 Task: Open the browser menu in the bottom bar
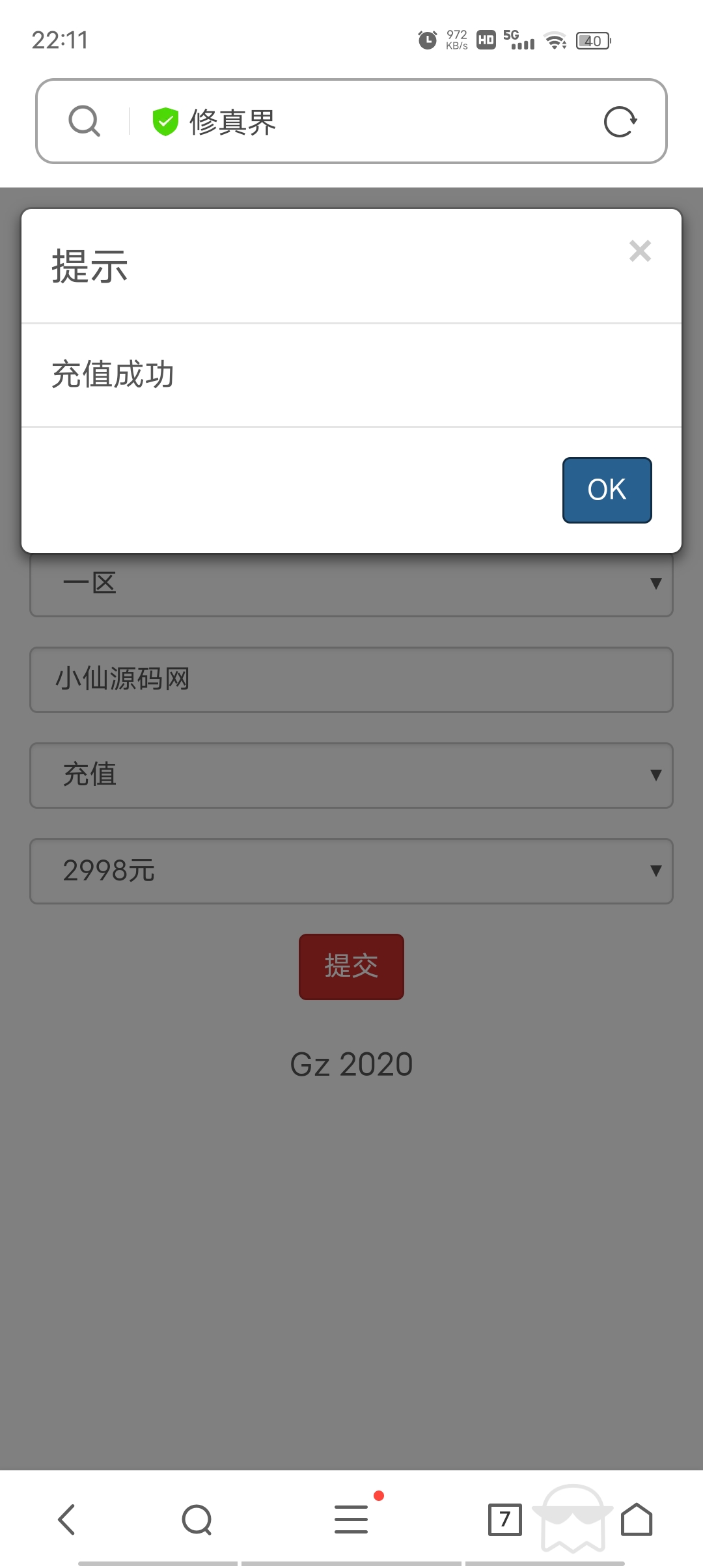point(351,1519)
